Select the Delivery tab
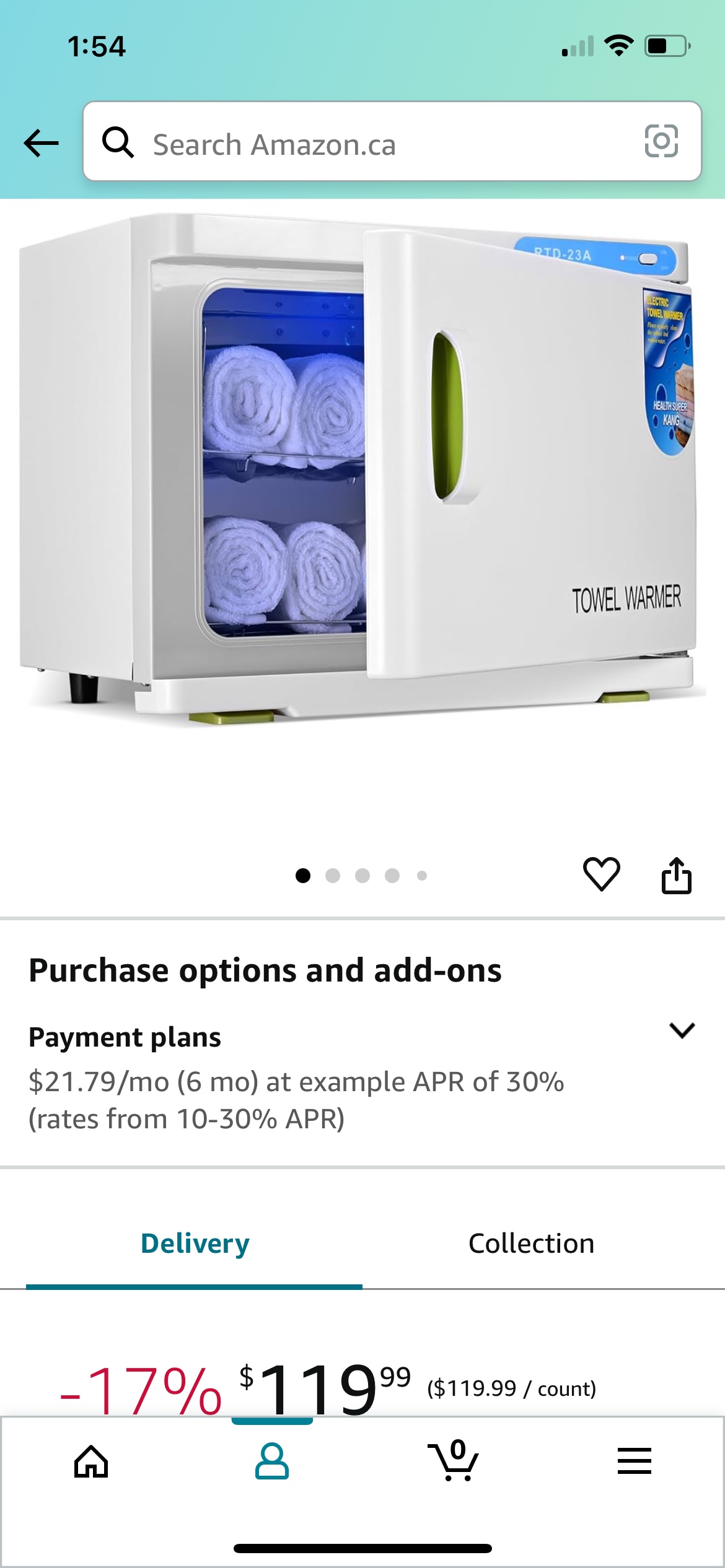The width and height of the screenshot is (725, 1568). pos(195,1244)
